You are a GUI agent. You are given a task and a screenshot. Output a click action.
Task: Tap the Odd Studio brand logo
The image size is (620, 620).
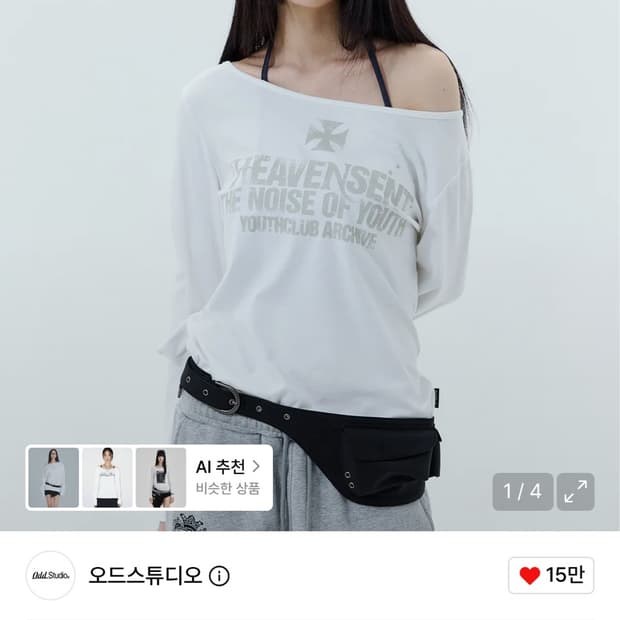coord(51,575)
